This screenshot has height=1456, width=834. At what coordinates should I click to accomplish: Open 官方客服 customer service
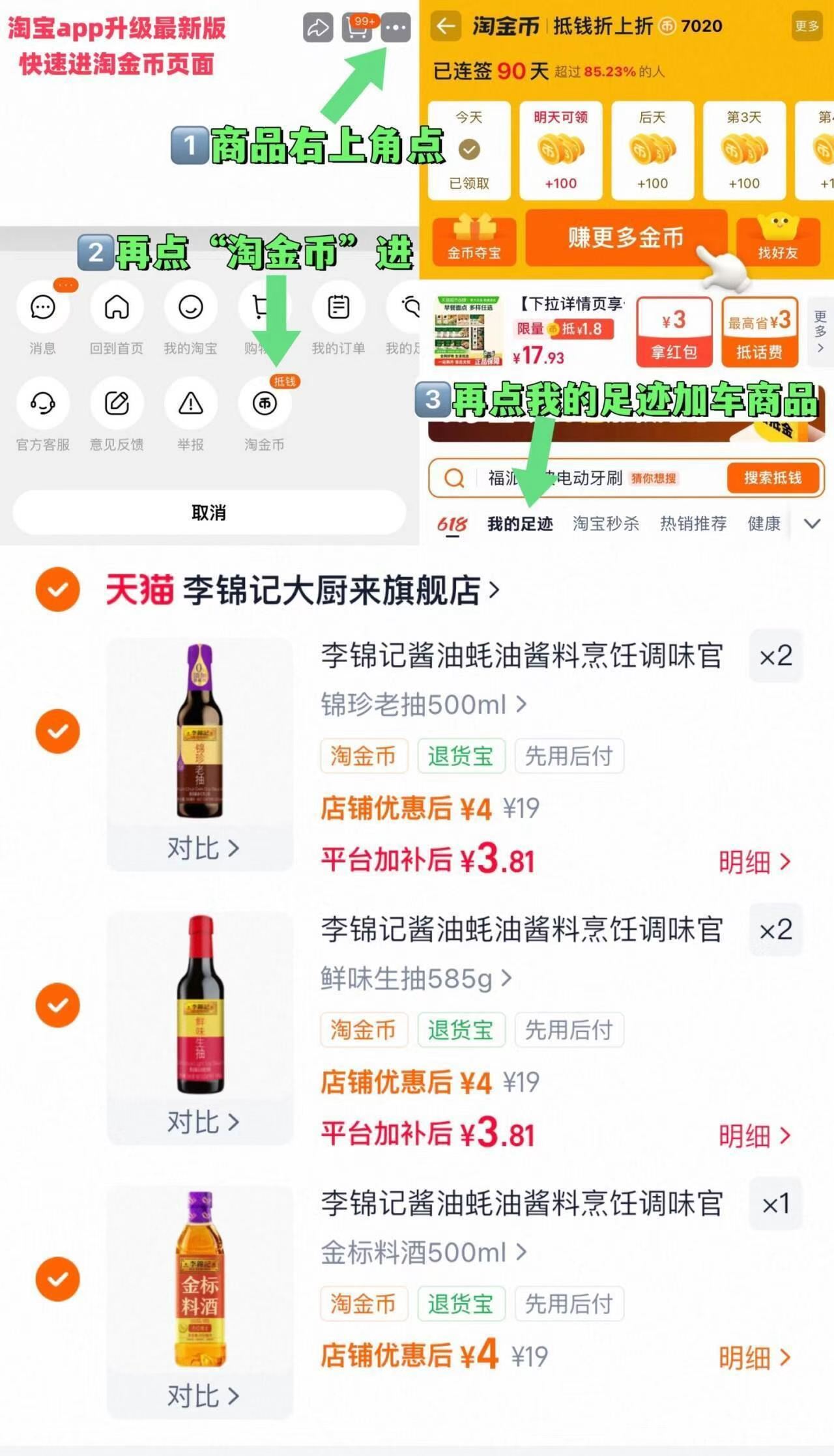coord(42,404)
